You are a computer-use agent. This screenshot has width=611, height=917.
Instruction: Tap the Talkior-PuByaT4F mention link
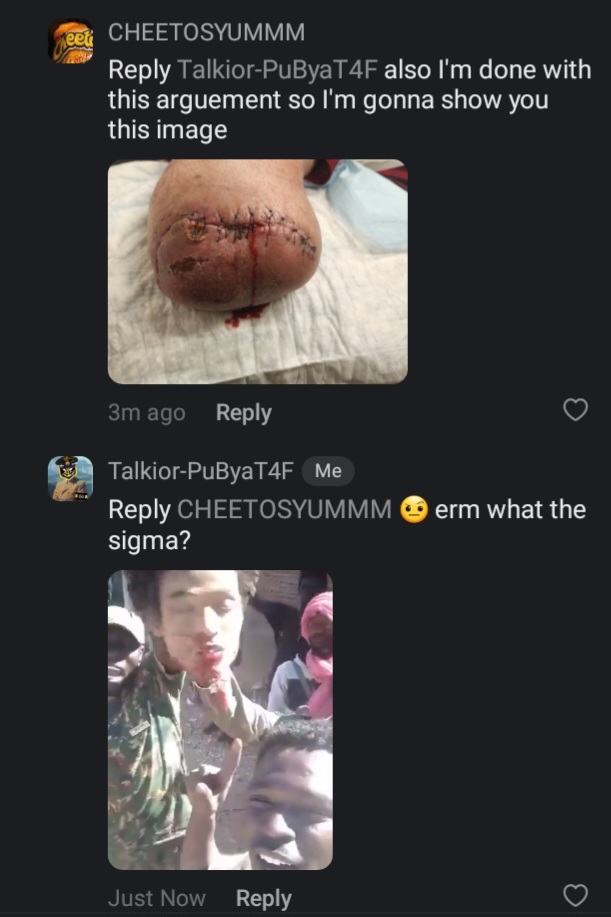tap(277, 71)
